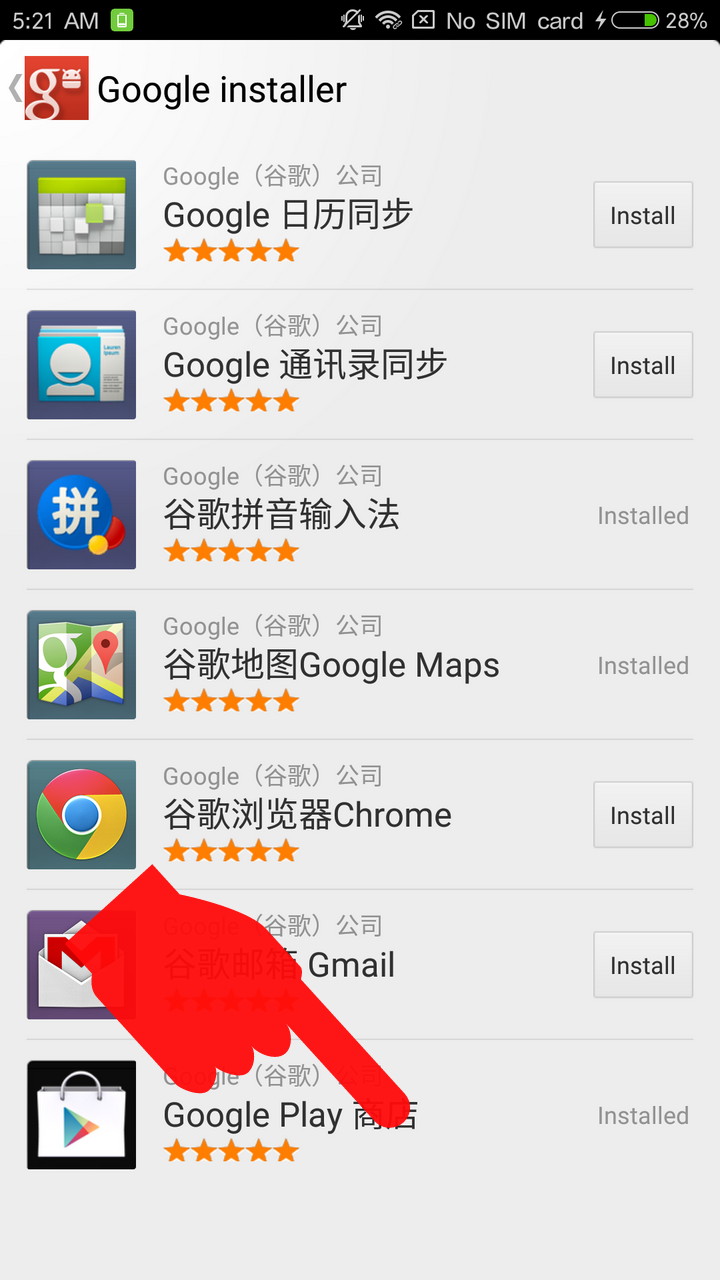Viewport: 720px width, 1280px height.
Task: Open the 谷歌地图 Google Maps icon
Action: pos(81,665)
